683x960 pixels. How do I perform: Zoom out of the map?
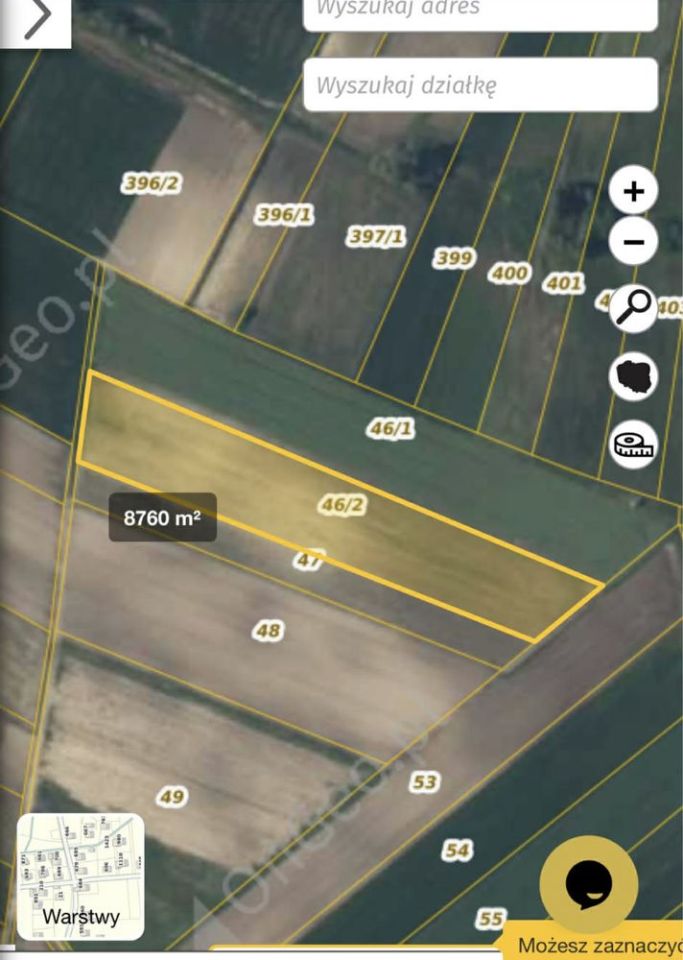(x=634, y=241)
